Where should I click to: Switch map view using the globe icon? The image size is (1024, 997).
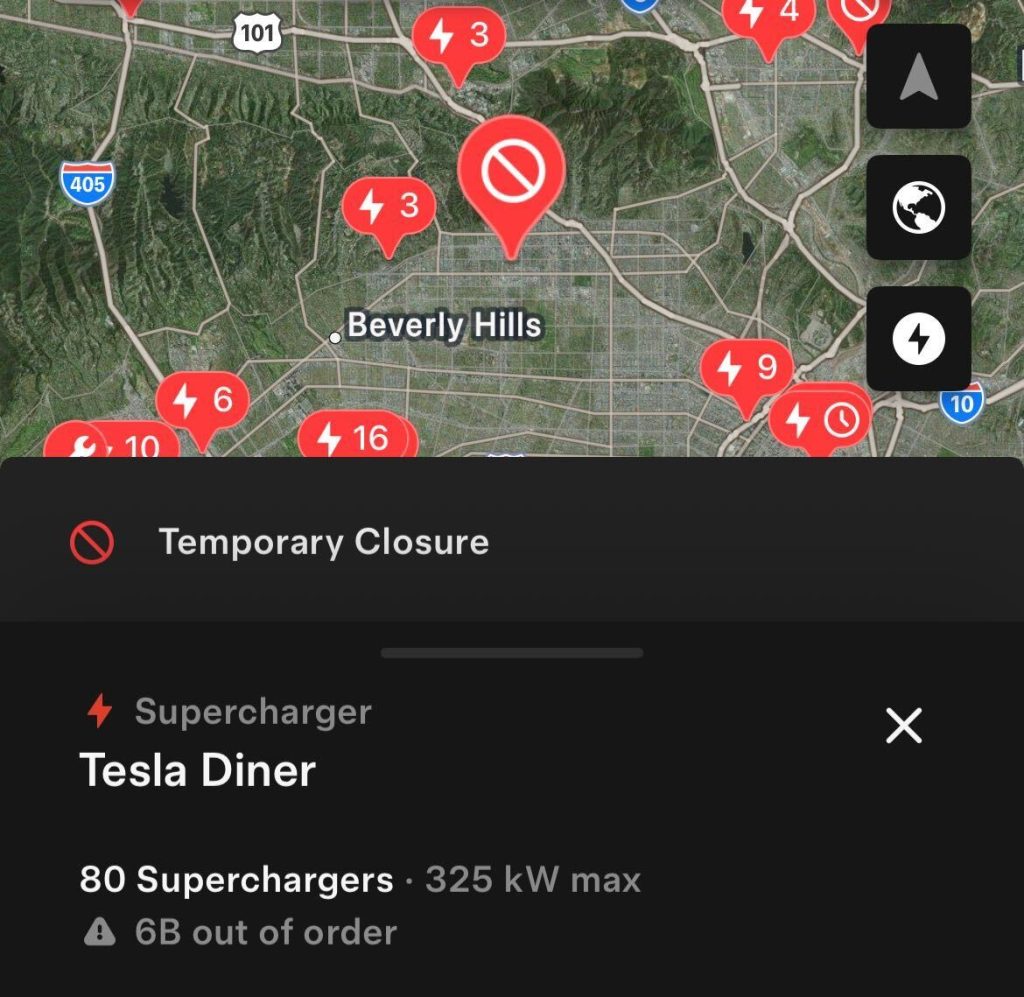pyautogui.click(x=918, y=208)
